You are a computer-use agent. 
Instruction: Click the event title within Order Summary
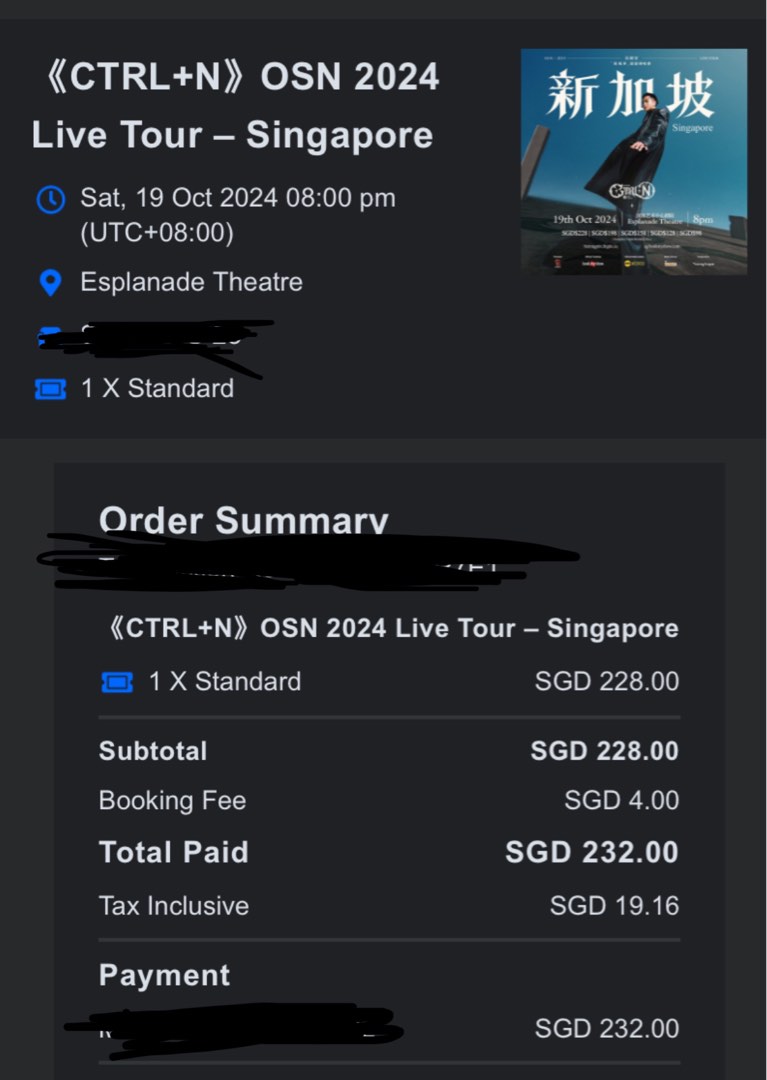(388, 627)
